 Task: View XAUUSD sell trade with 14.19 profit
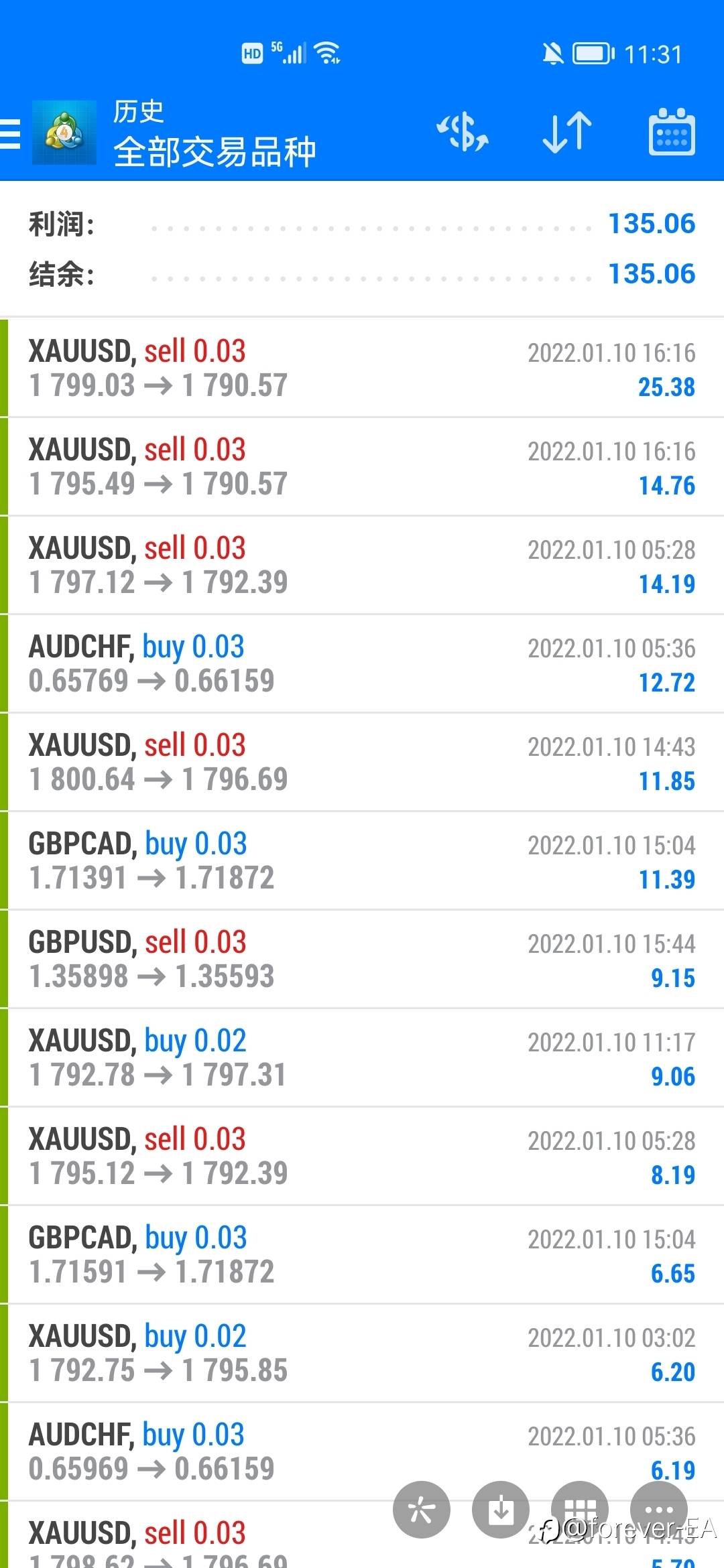[x=362, y=565]
